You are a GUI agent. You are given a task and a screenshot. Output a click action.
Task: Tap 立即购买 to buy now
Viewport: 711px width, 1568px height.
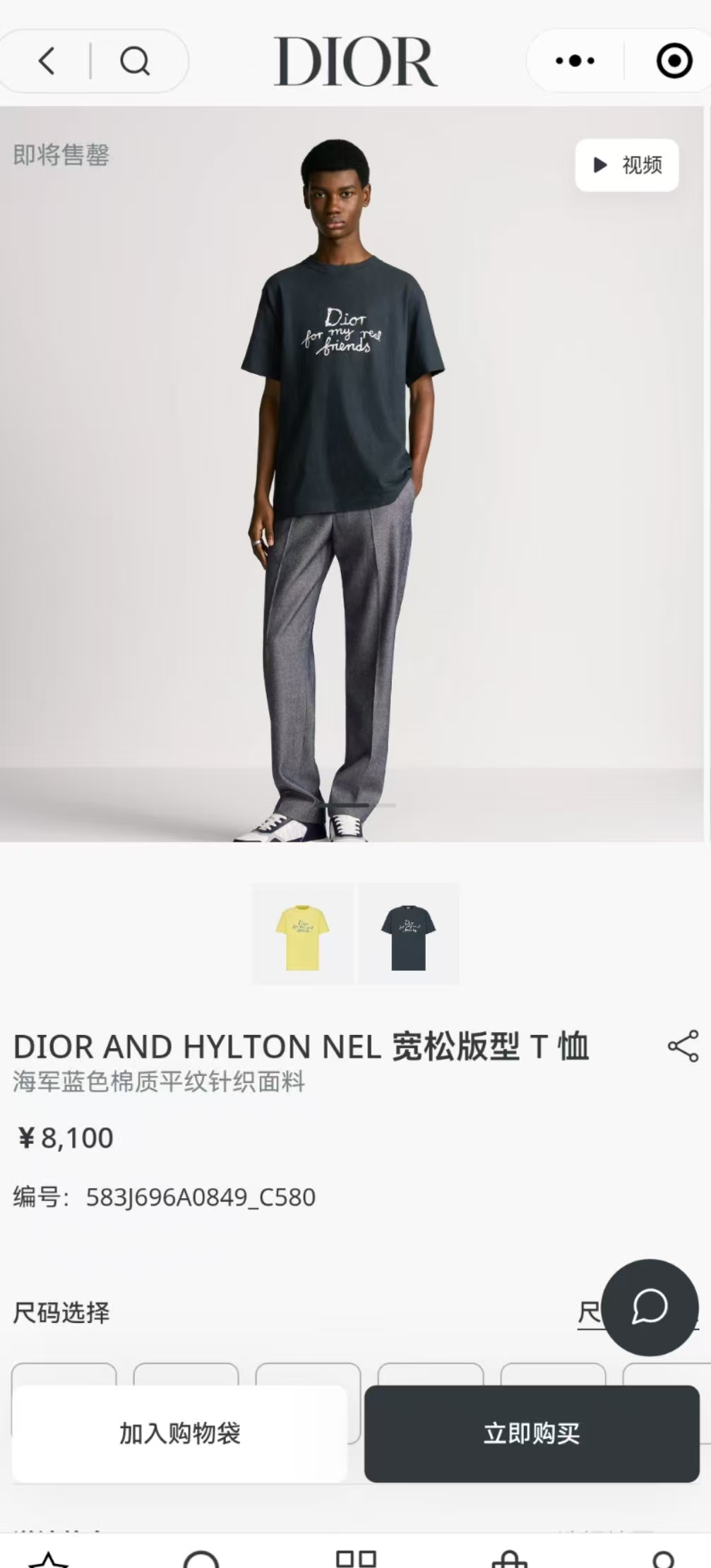point(531,1433)
